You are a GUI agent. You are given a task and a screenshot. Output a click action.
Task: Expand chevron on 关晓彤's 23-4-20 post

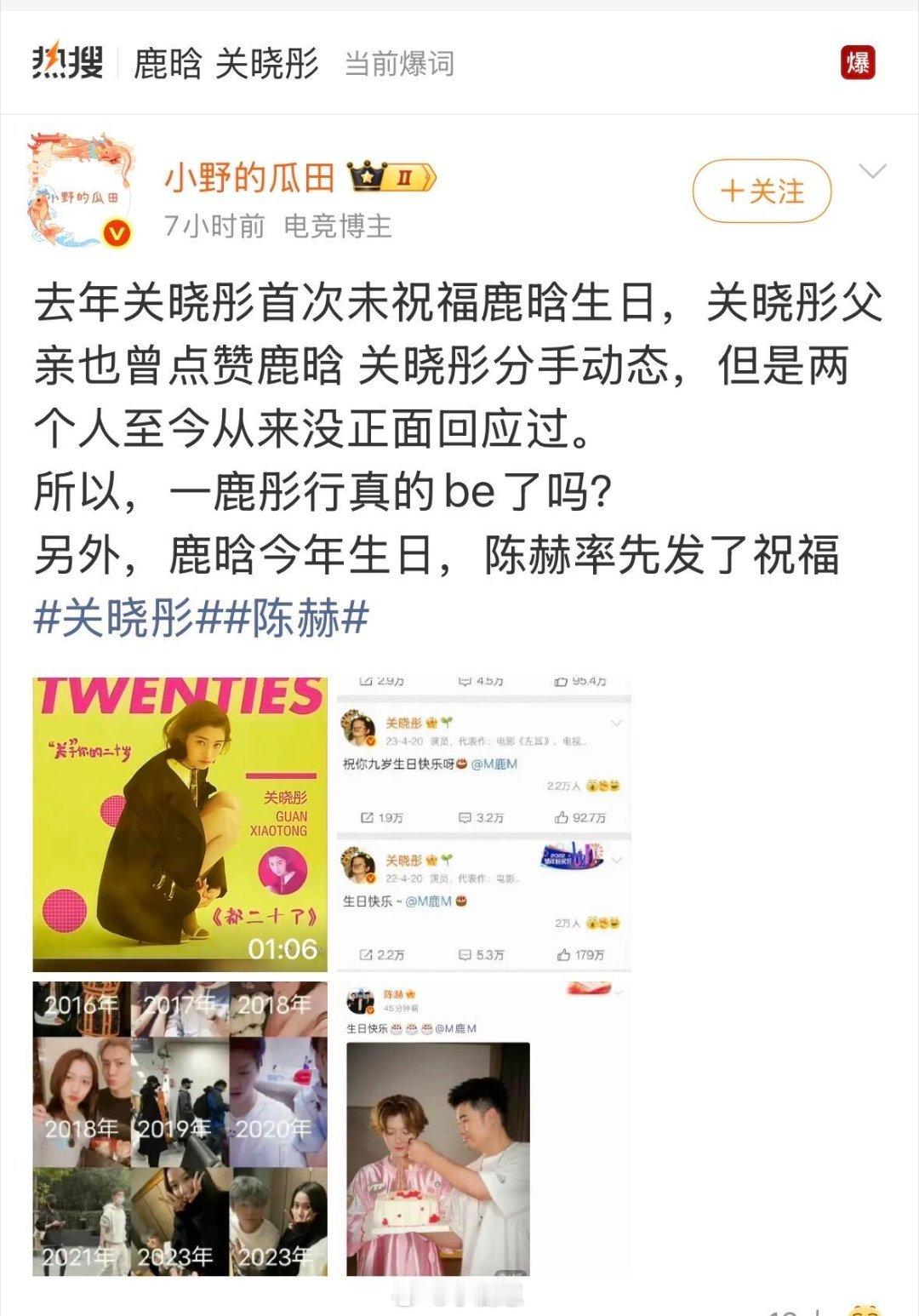(x=615, y=721)
